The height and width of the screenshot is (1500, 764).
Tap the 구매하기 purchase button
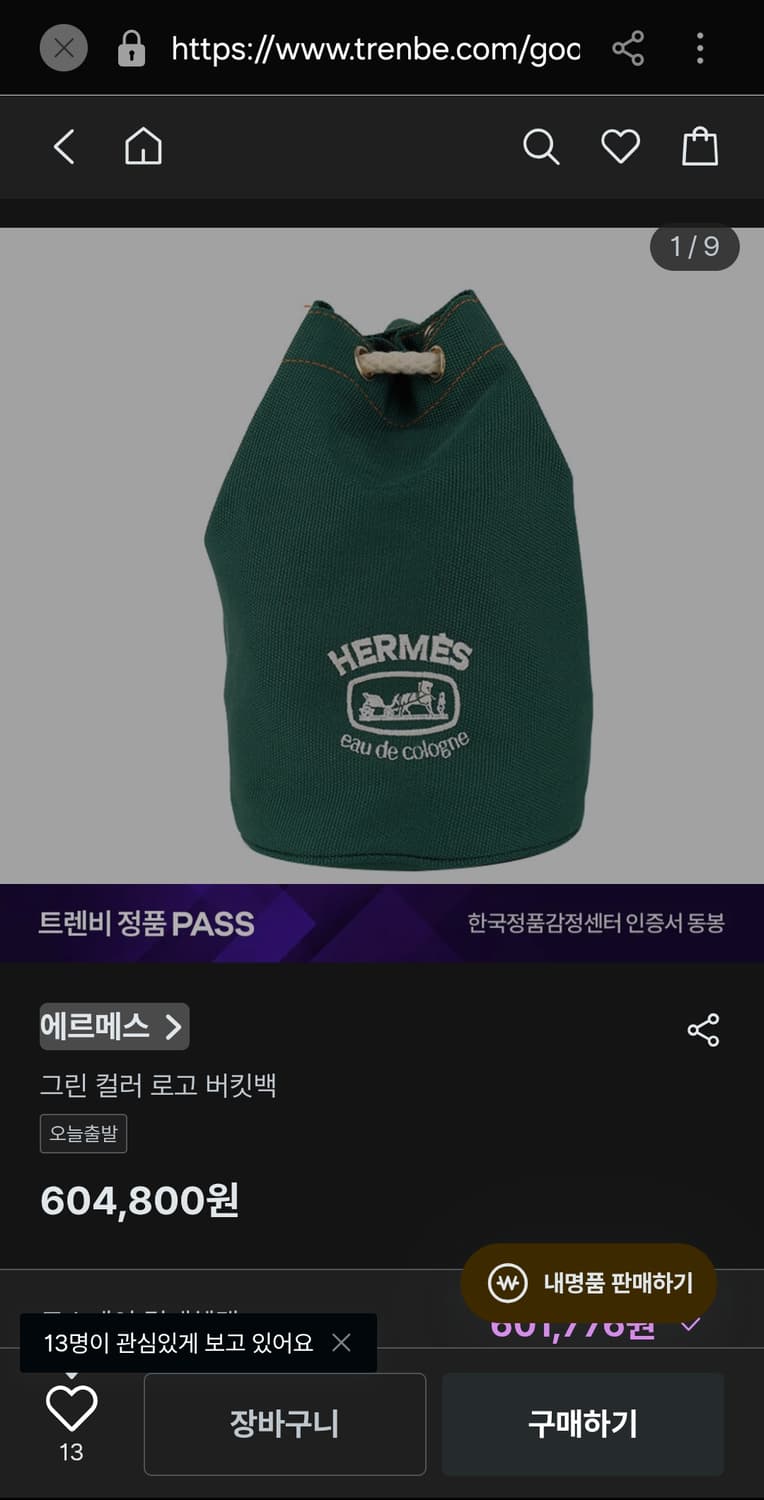(581, 1424)
